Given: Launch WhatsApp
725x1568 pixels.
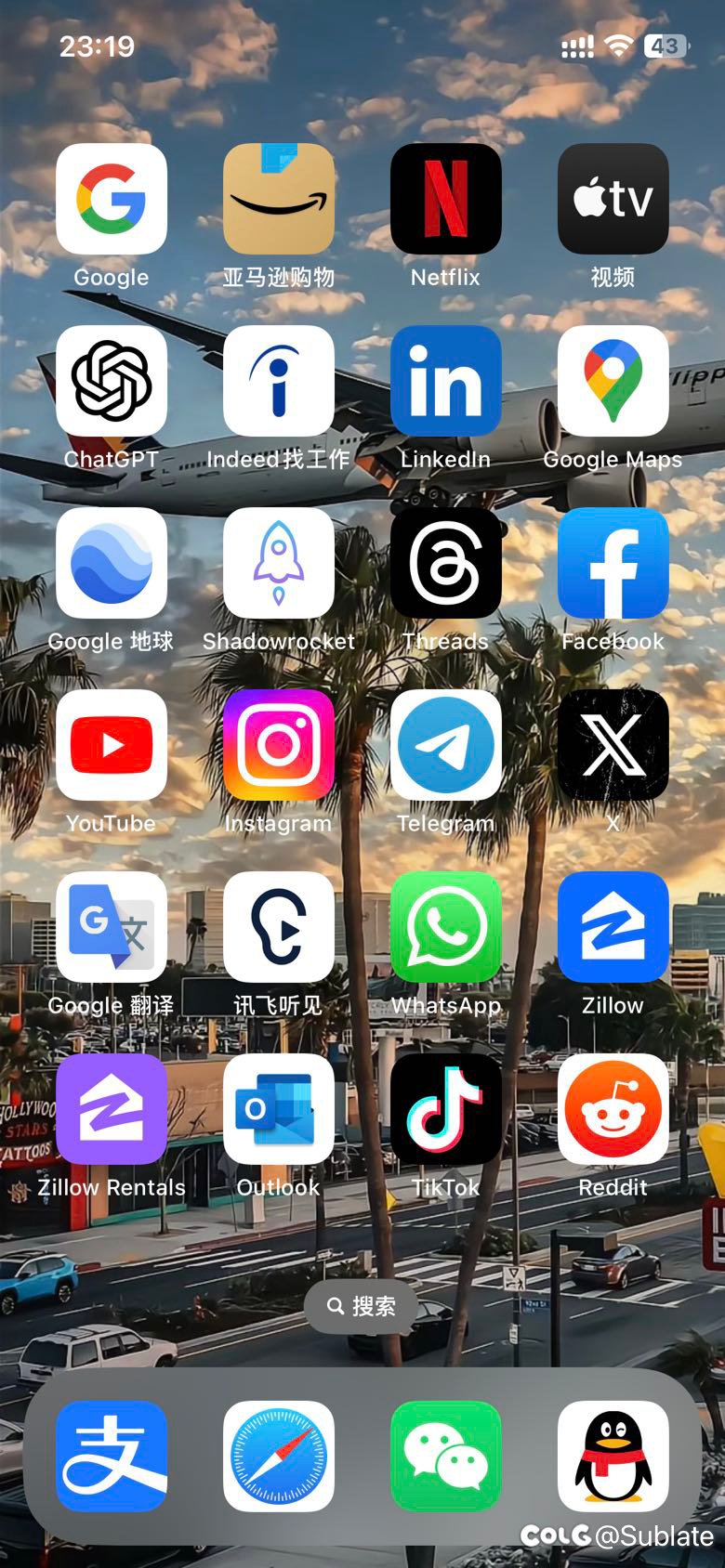Looking at the screenshot, I should (446, 927).
